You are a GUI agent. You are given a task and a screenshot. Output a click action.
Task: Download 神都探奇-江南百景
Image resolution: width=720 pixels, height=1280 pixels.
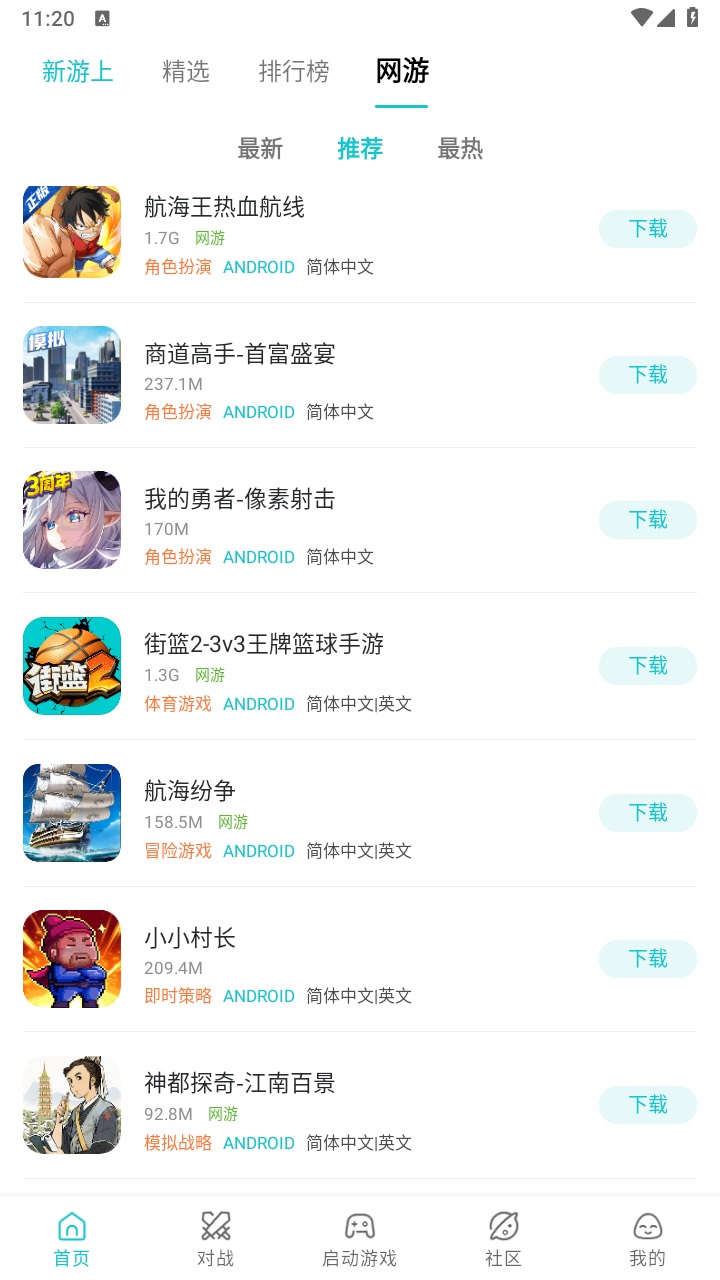647,1104
